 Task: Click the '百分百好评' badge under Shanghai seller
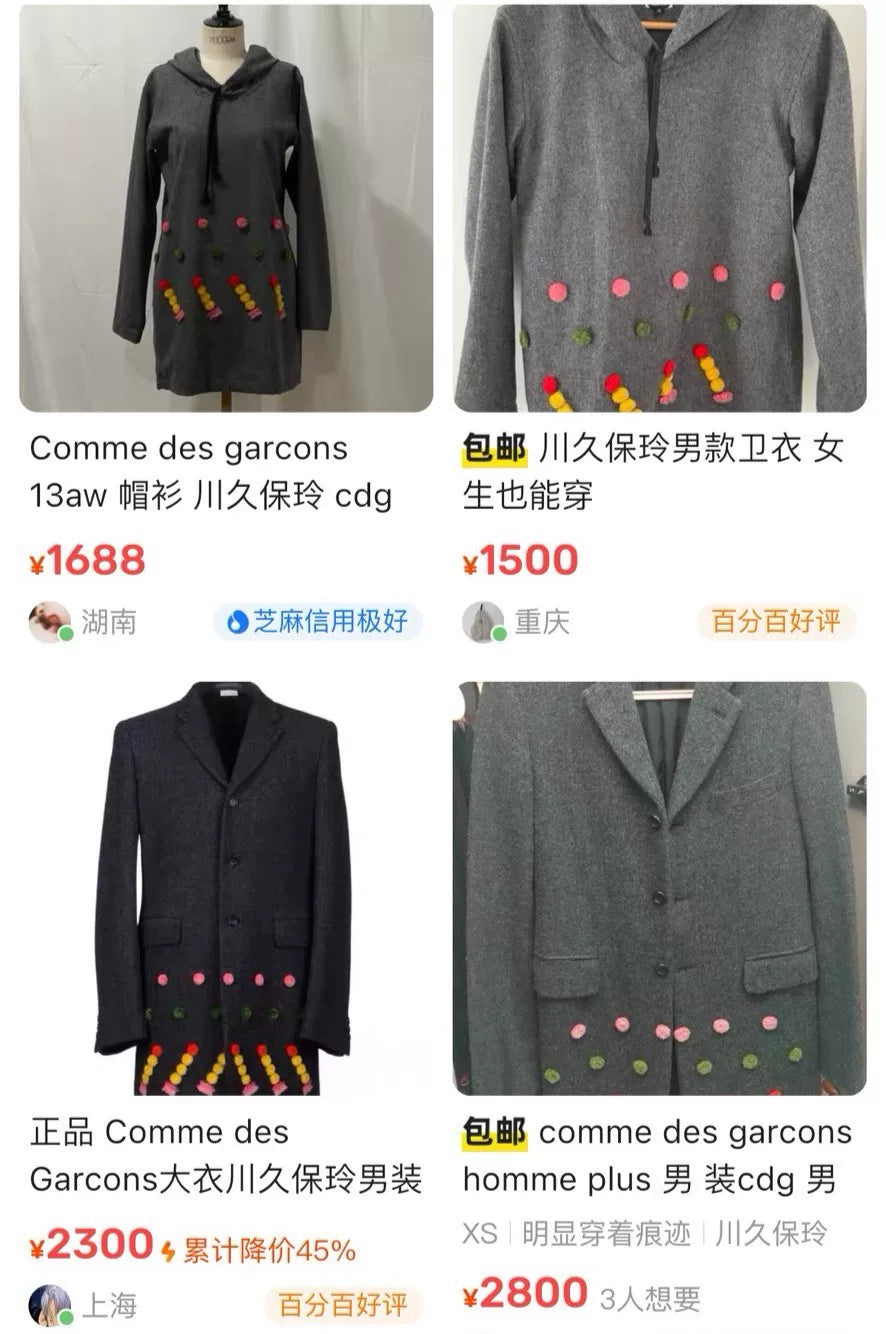343,1304
